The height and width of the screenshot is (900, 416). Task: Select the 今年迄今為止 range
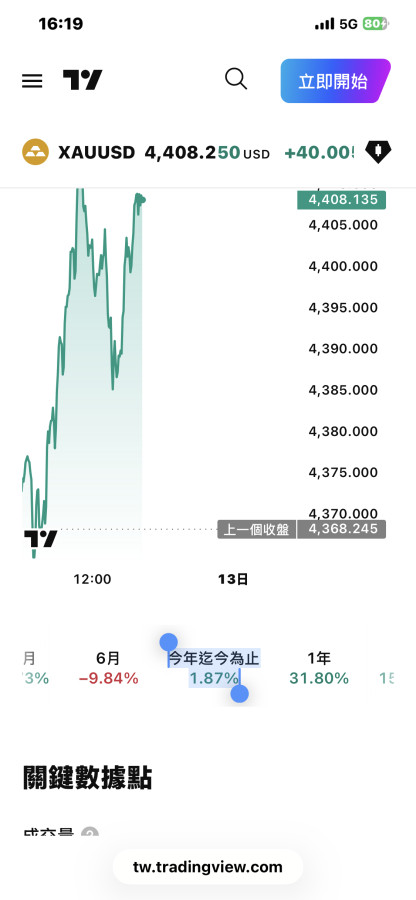click(214, 669)
